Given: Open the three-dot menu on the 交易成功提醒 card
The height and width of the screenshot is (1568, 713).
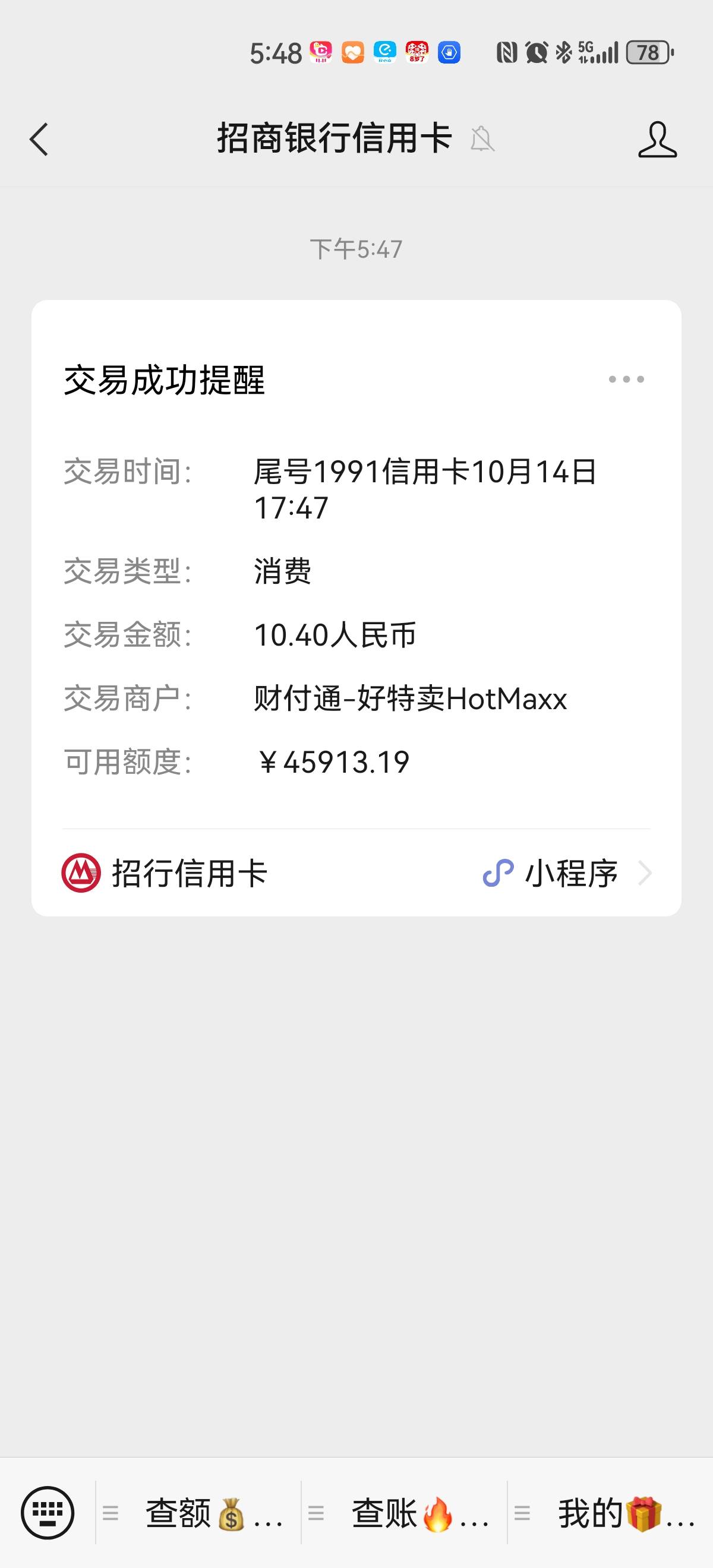Looking at the screenshot, I should [626, 379].
